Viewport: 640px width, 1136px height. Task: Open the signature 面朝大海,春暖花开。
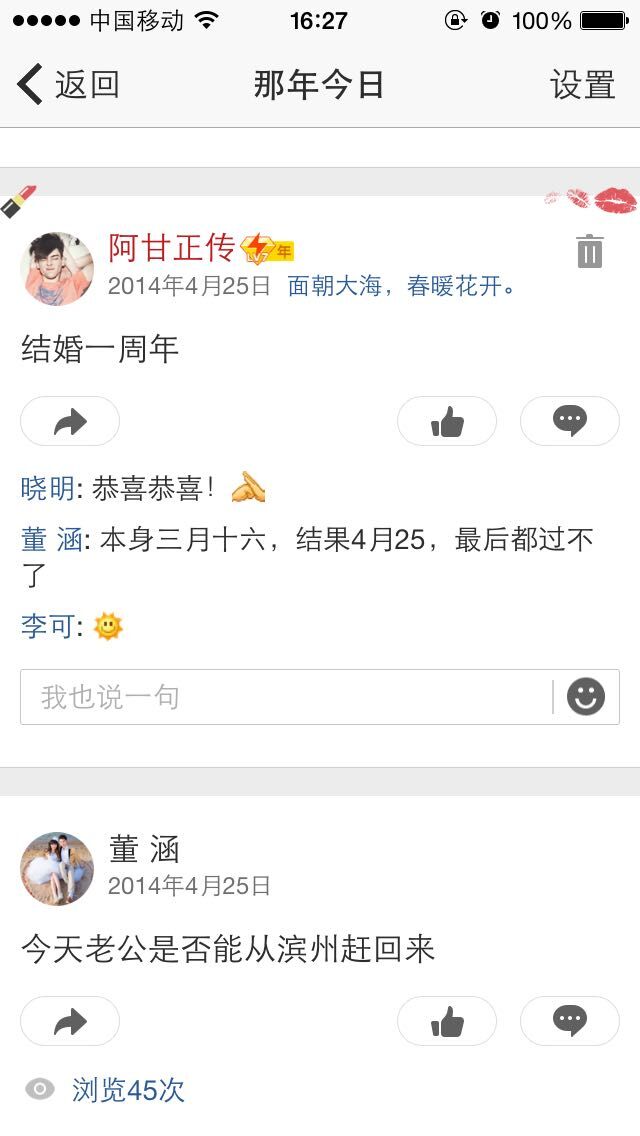(403, 286)
